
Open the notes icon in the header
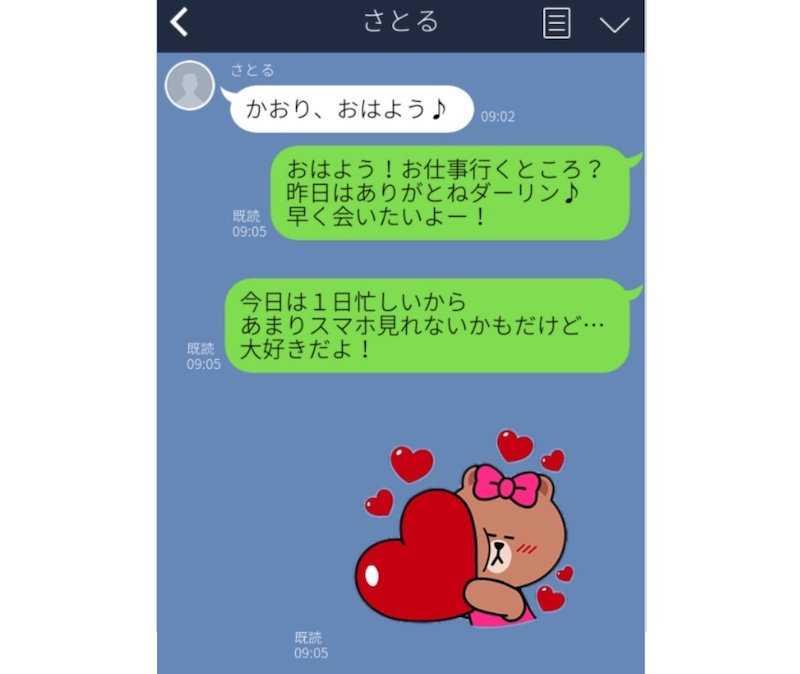[x=557, y=24]
